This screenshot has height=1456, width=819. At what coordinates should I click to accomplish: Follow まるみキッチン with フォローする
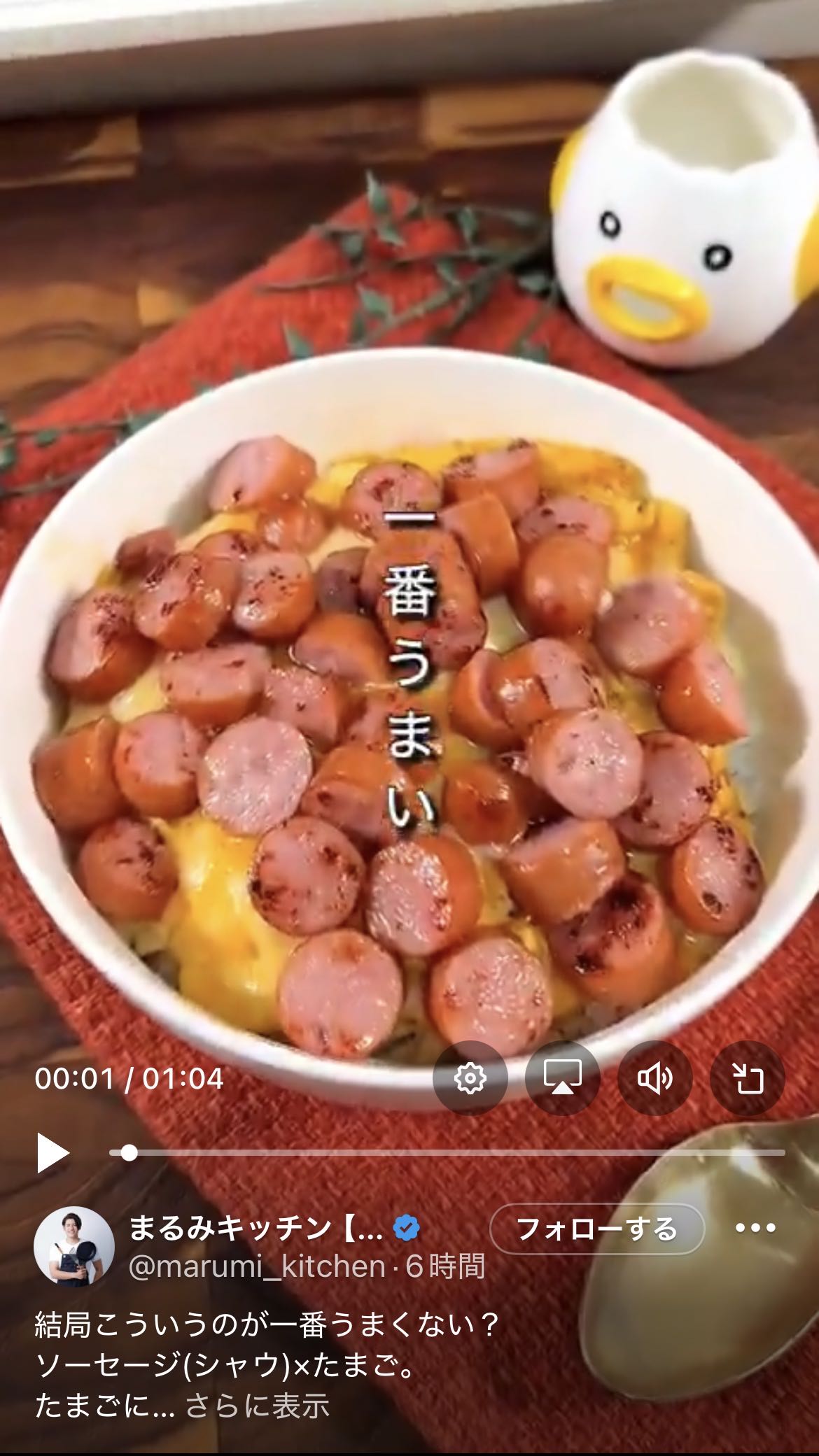(x=596, y=1229)
